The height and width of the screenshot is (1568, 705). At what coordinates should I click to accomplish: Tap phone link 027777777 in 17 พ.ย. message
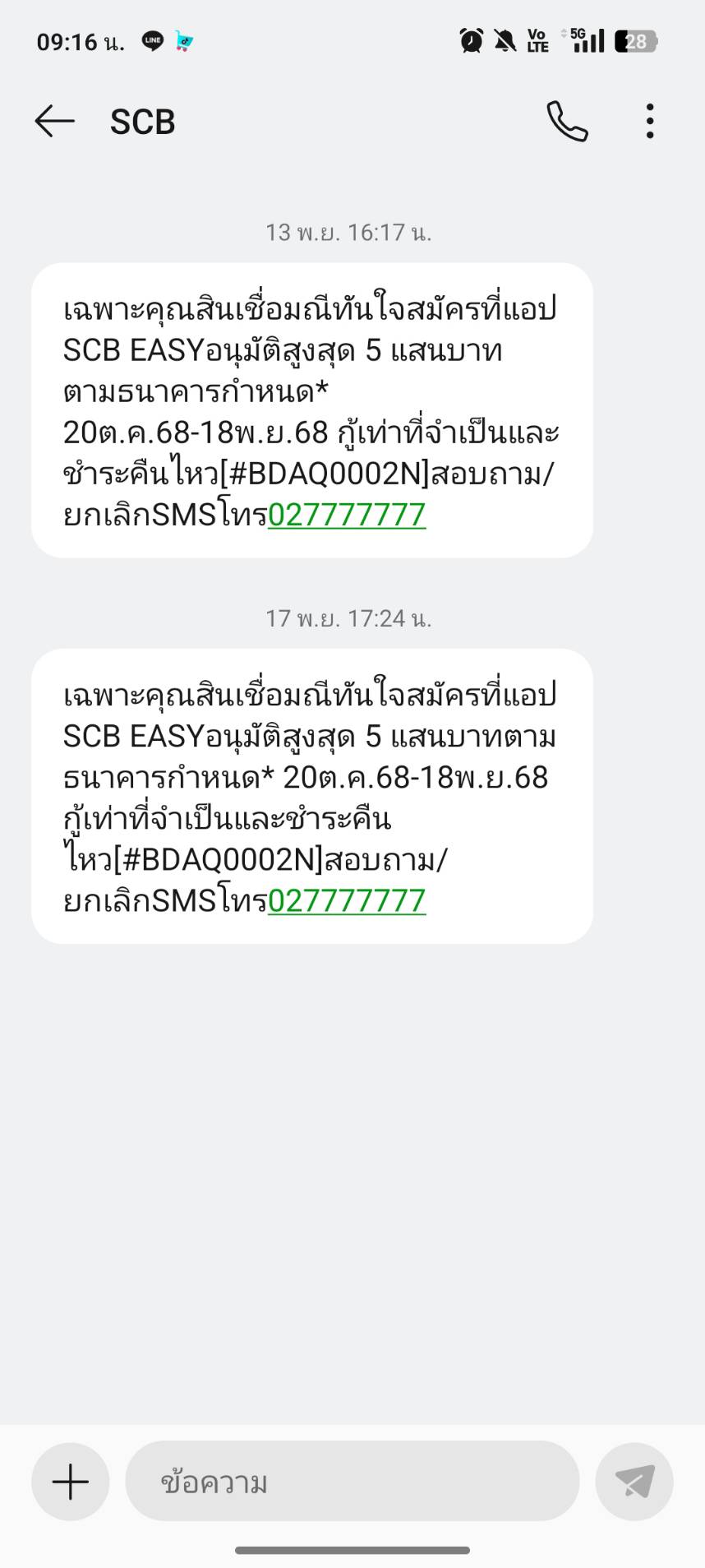[x=347, y=900]
